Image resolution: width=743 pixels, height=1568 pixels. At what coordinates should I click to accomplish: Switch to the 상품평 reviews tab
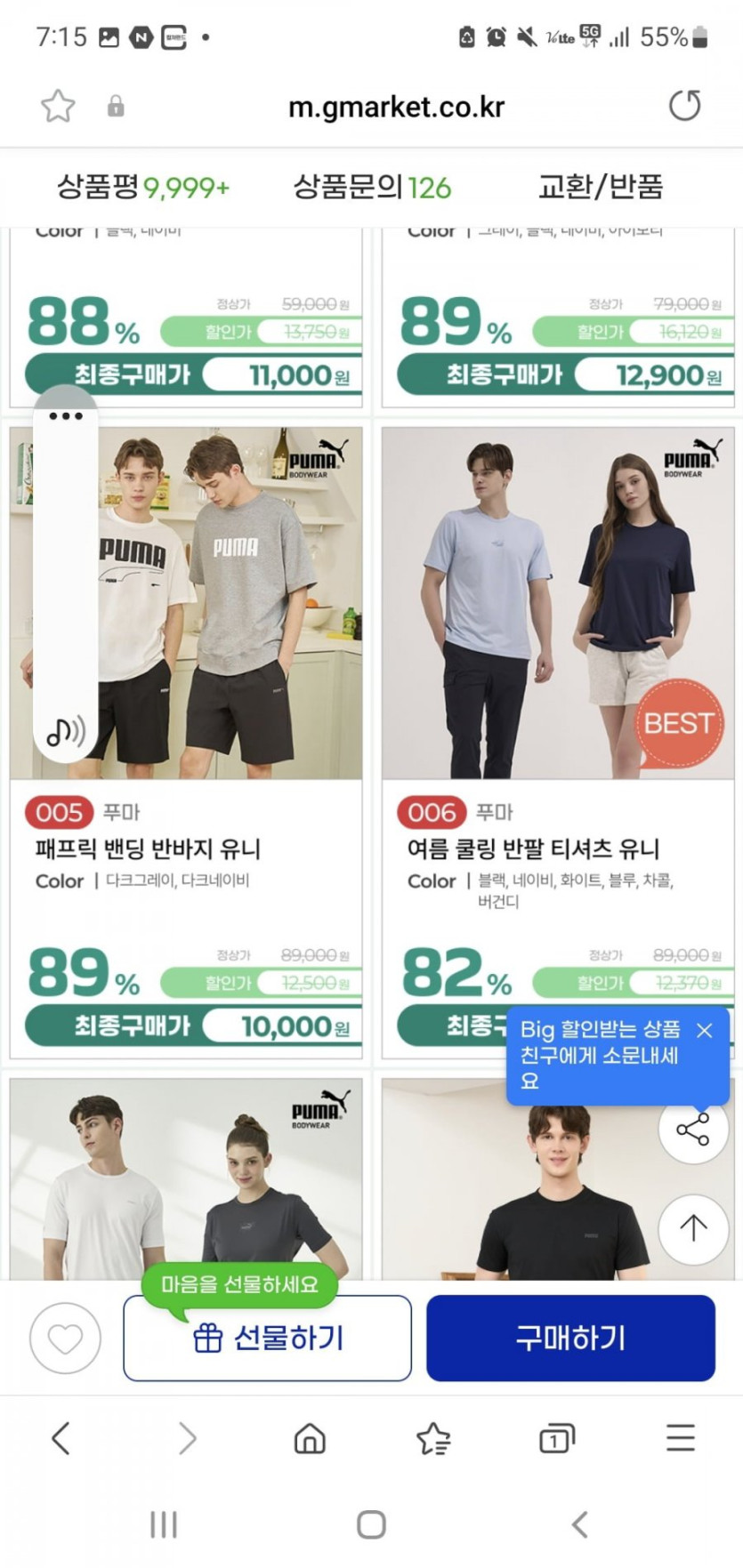pyautogui.click(x=142, y=187)
